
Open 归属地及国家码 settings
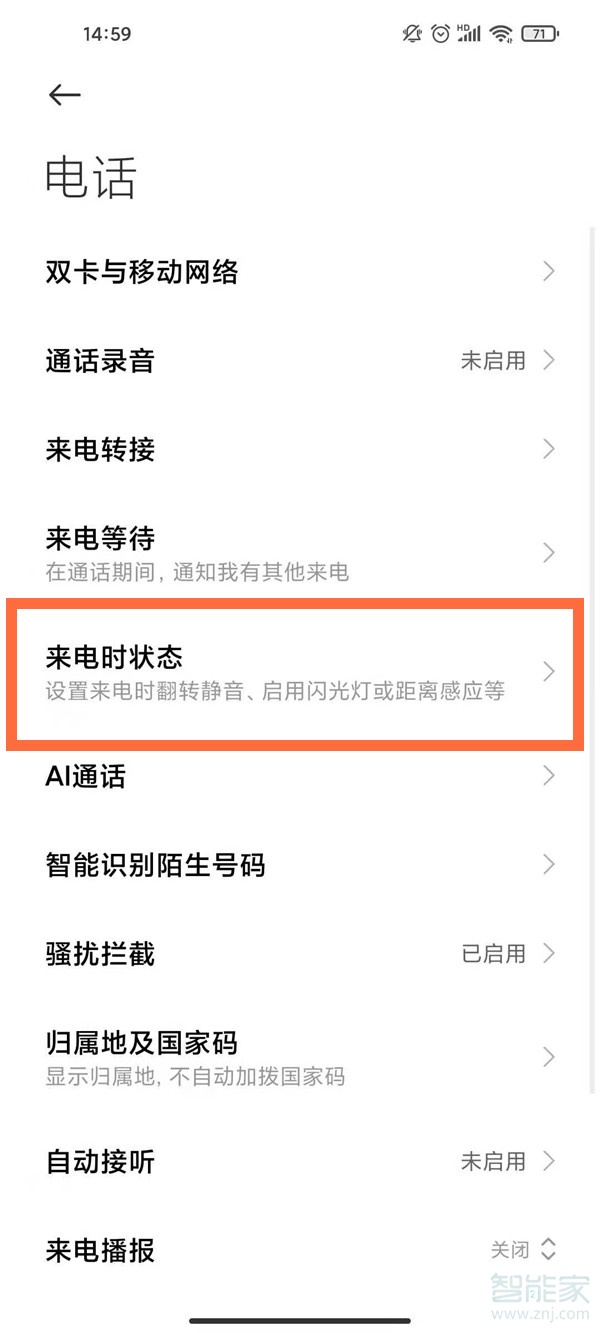click(300, 1057)
